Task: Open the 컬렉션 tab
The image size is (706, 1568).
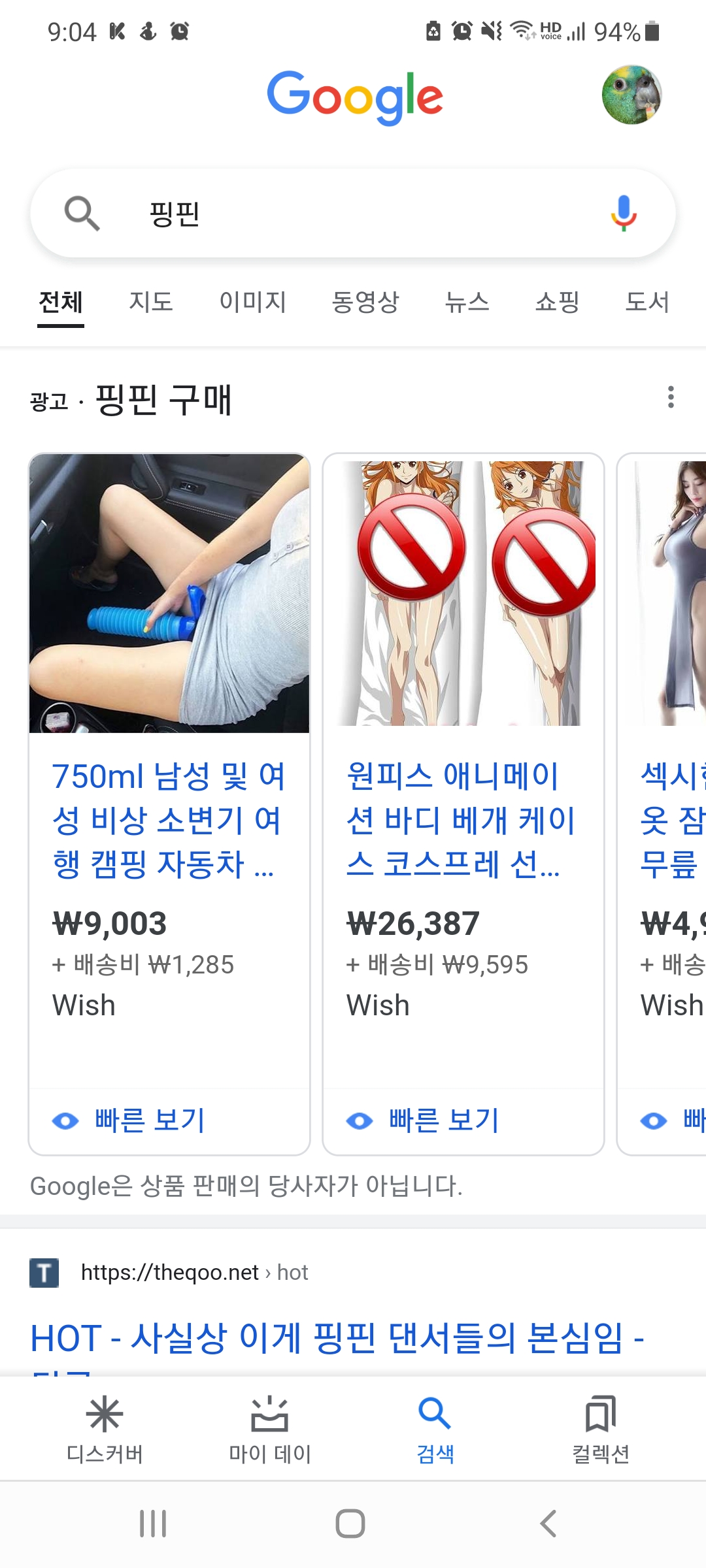Action: point(601,1429)
